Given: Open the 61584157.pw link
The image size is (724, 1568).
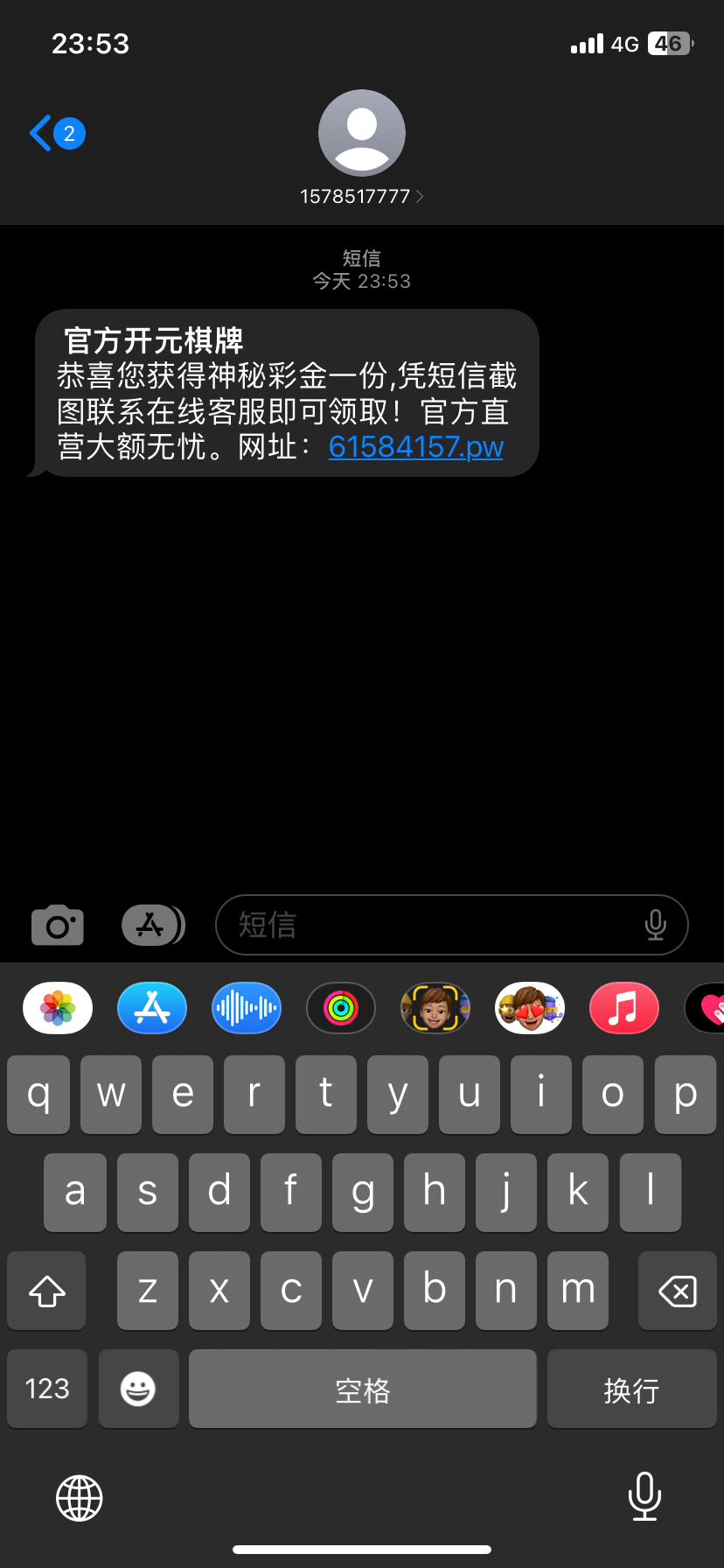Looking at the screenshot, I should coord(416,447).
